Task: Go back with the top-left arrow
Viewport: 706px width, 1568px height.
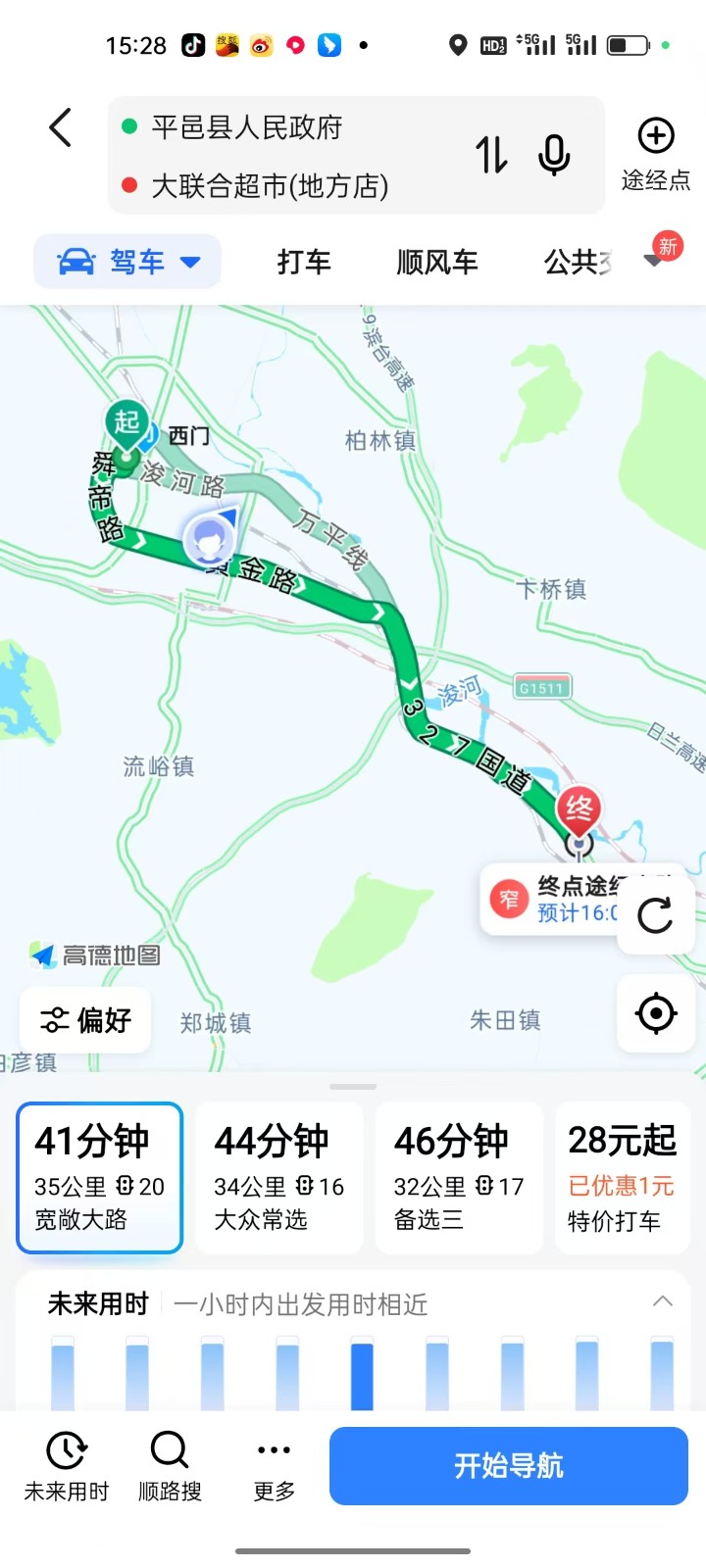Action: tap(61, 127)
